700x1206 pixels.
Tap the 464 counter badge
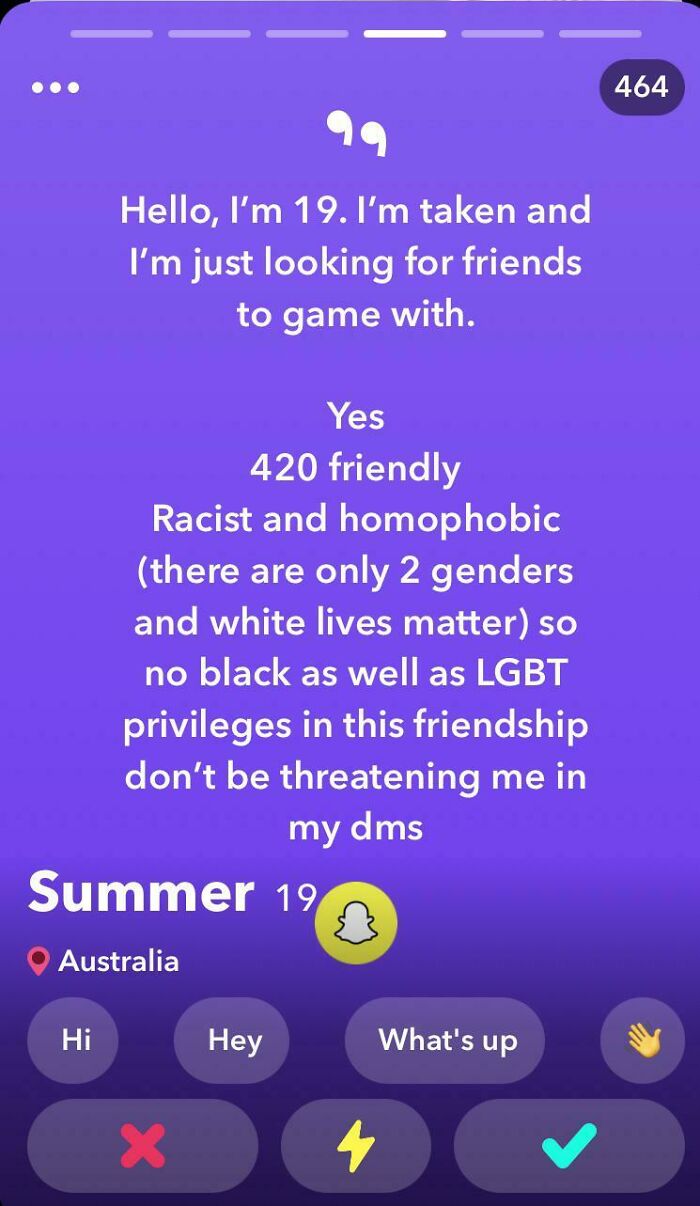tap(641, 87)
